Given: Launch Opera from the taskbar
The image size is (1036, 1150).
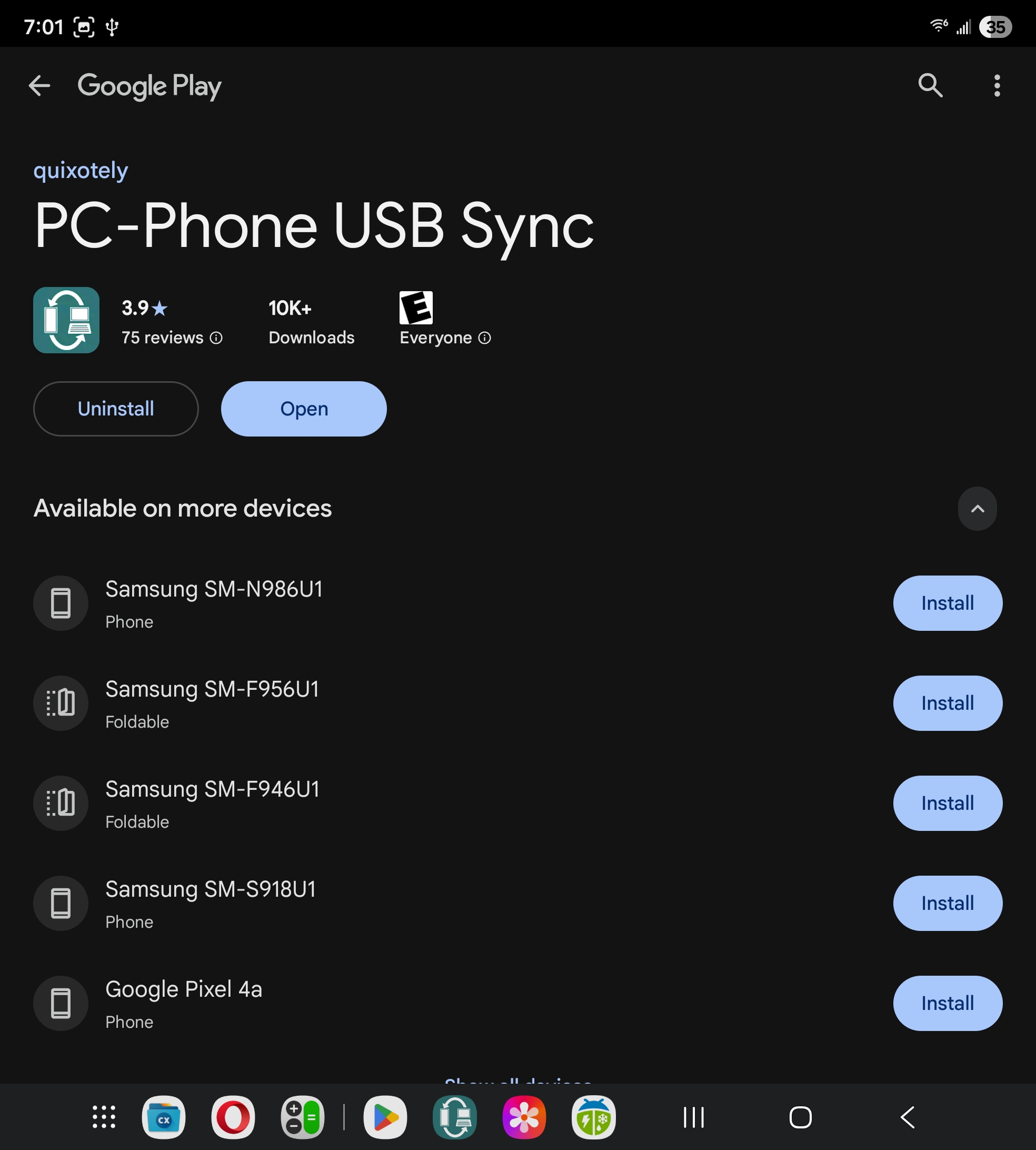Looking at the screenshot, I should pyautogui.click(x=233, y=1117).
